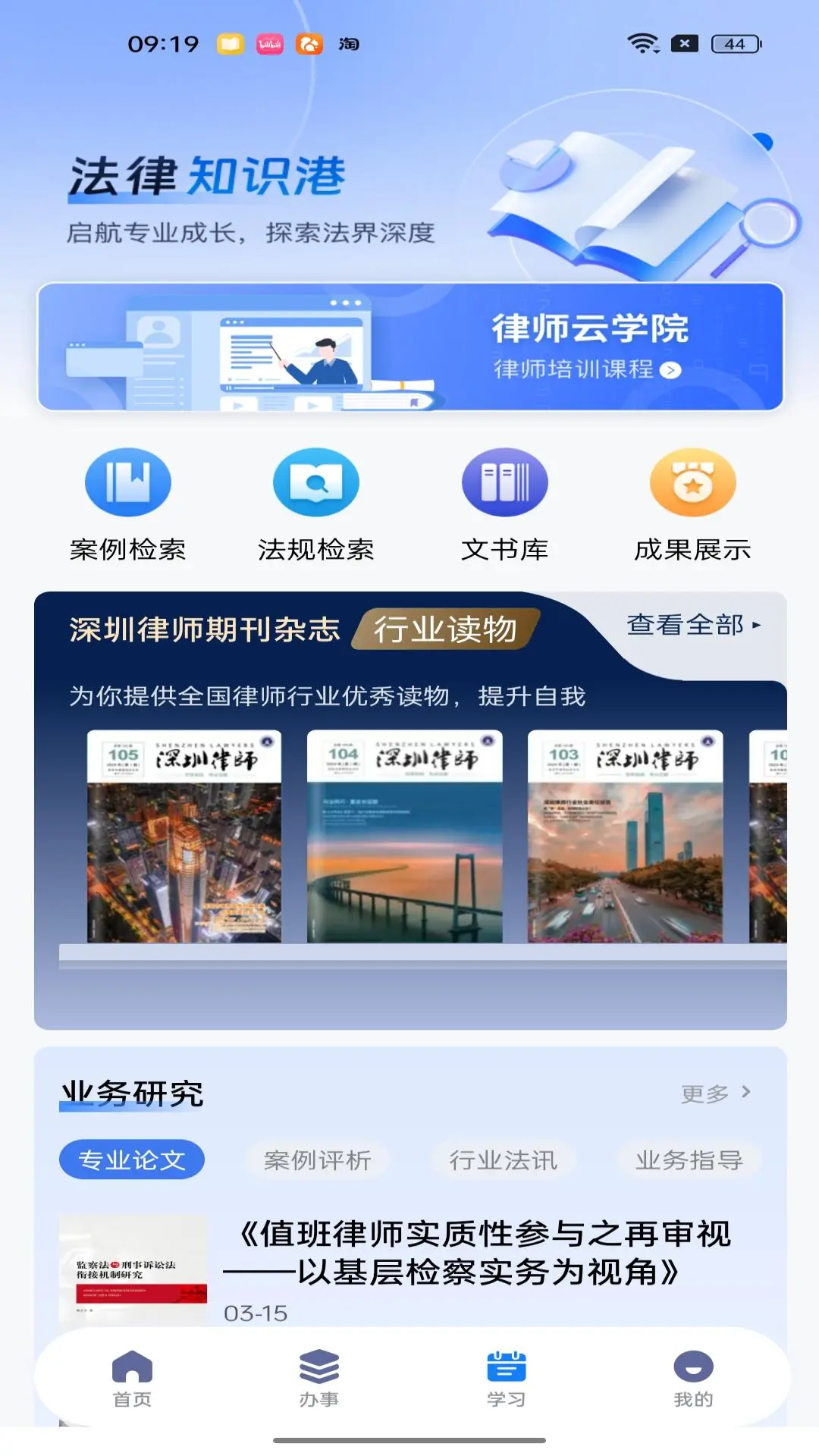
Task: Tap the arrow after 律师培训课程
Action: coord(670,371)
